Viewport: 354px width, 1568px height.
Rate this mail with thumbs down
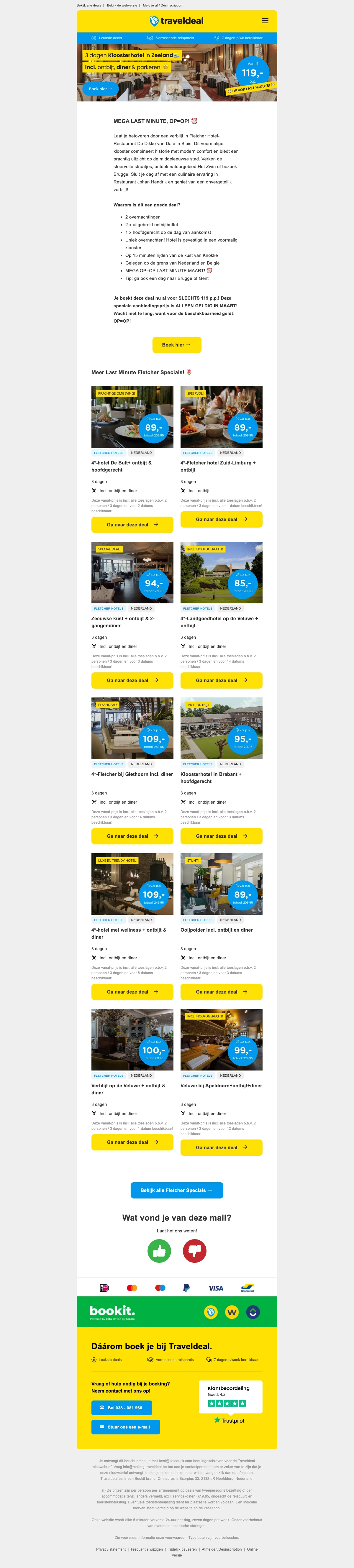pos(195,1251)
